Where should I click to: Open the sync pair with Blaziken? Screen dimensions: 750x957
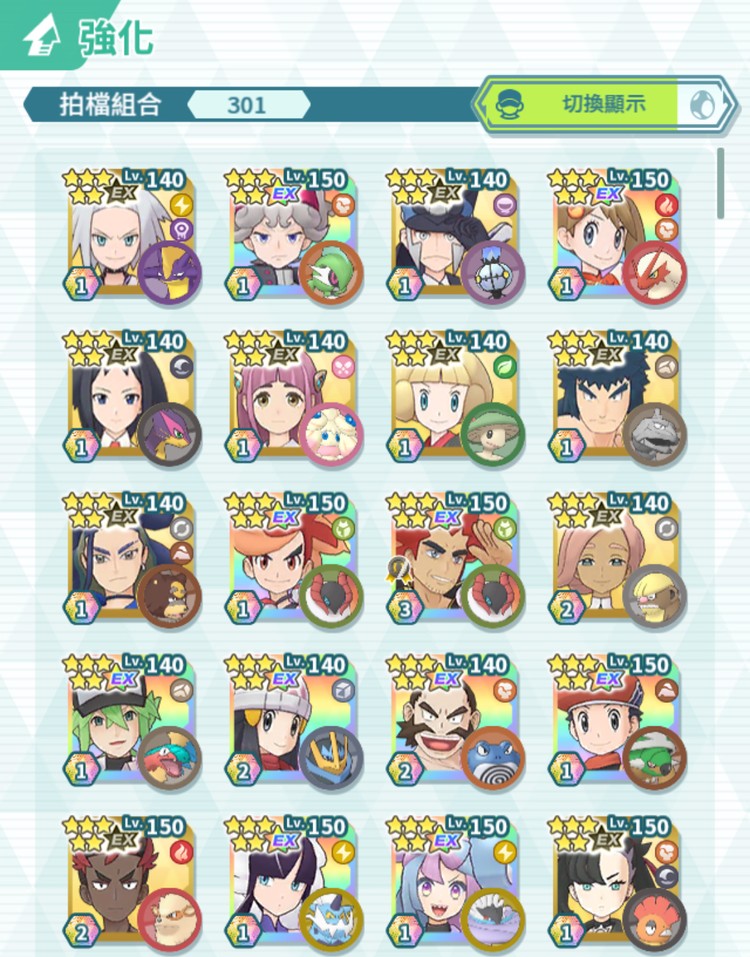coord(613,236)
